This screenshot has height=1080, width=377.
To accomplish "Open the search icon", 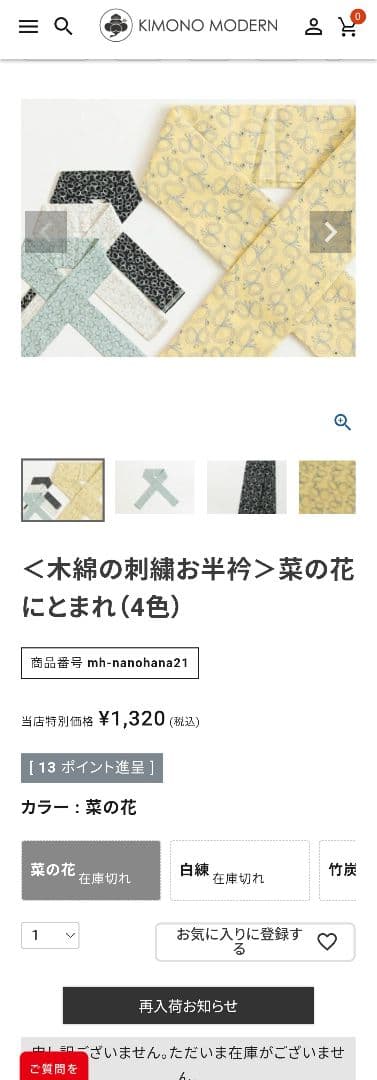I will pyautogui.click(x=63, y=27).
